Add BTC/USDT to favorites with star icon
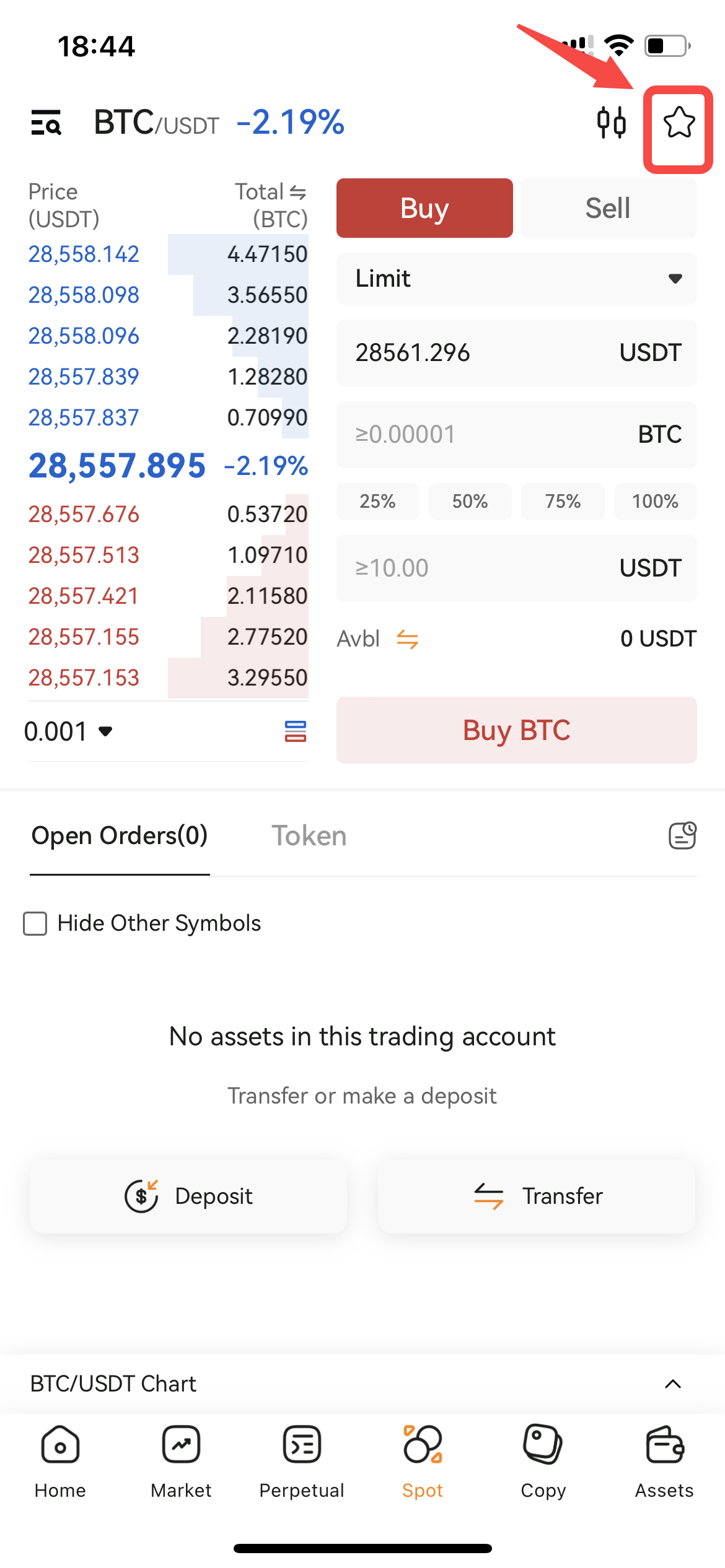Viewport: 725px width, 1568px height. pyautogui.click(x=679, y=122)
